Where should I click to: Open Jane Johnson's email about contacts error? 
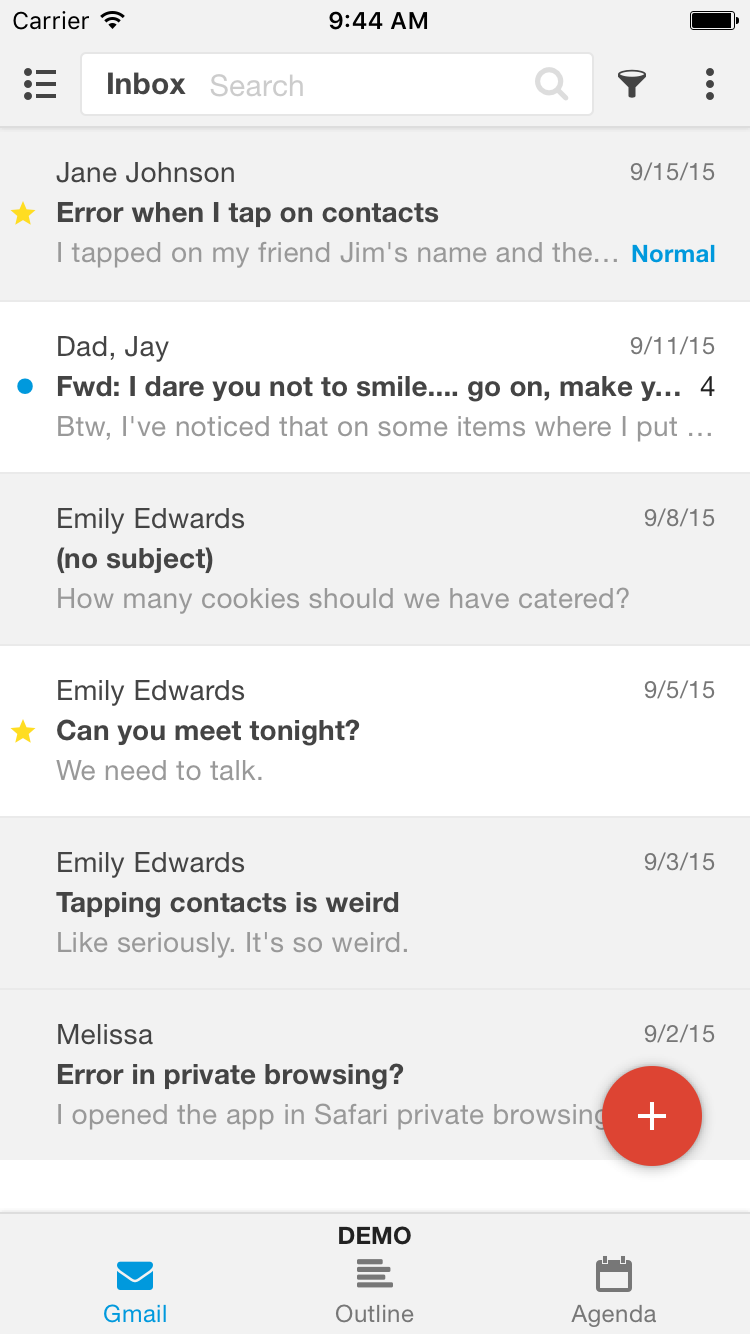[375, 214]
